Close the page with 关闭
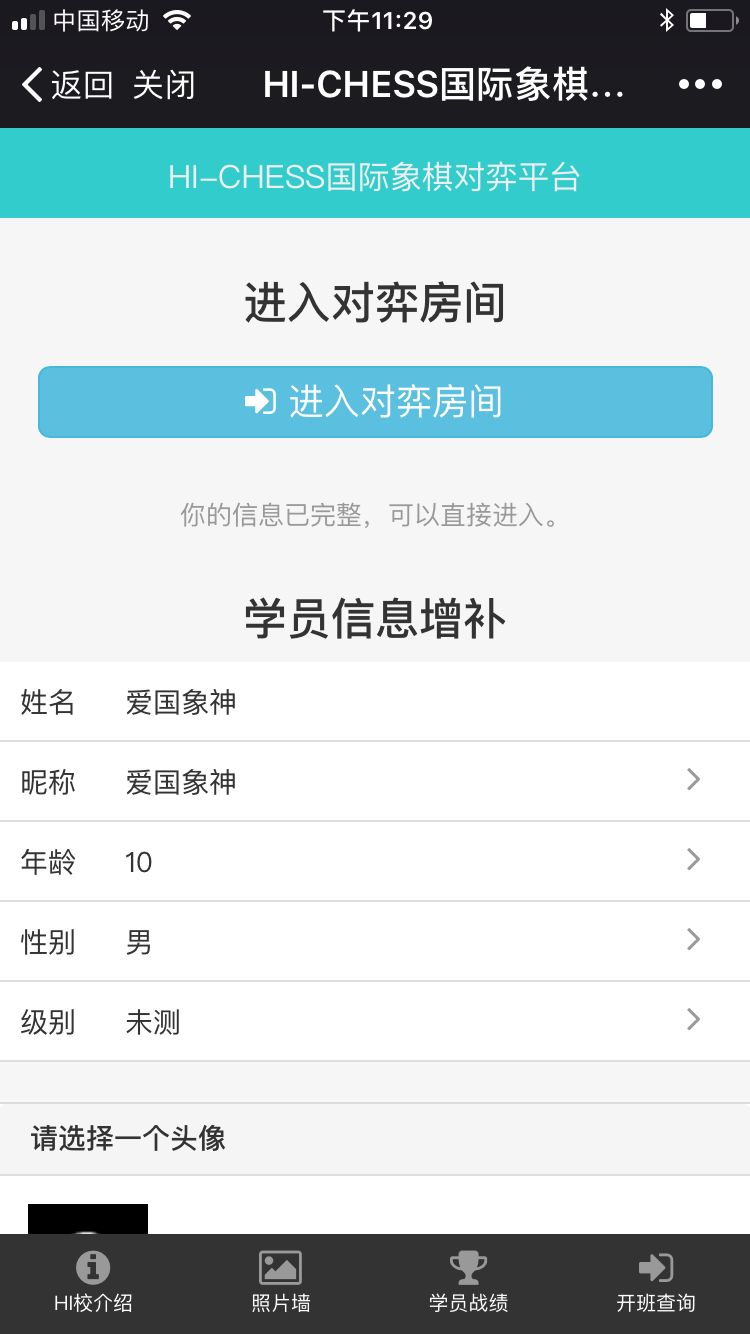This screenshot has width=750, height=1334. tap(163, 85)
